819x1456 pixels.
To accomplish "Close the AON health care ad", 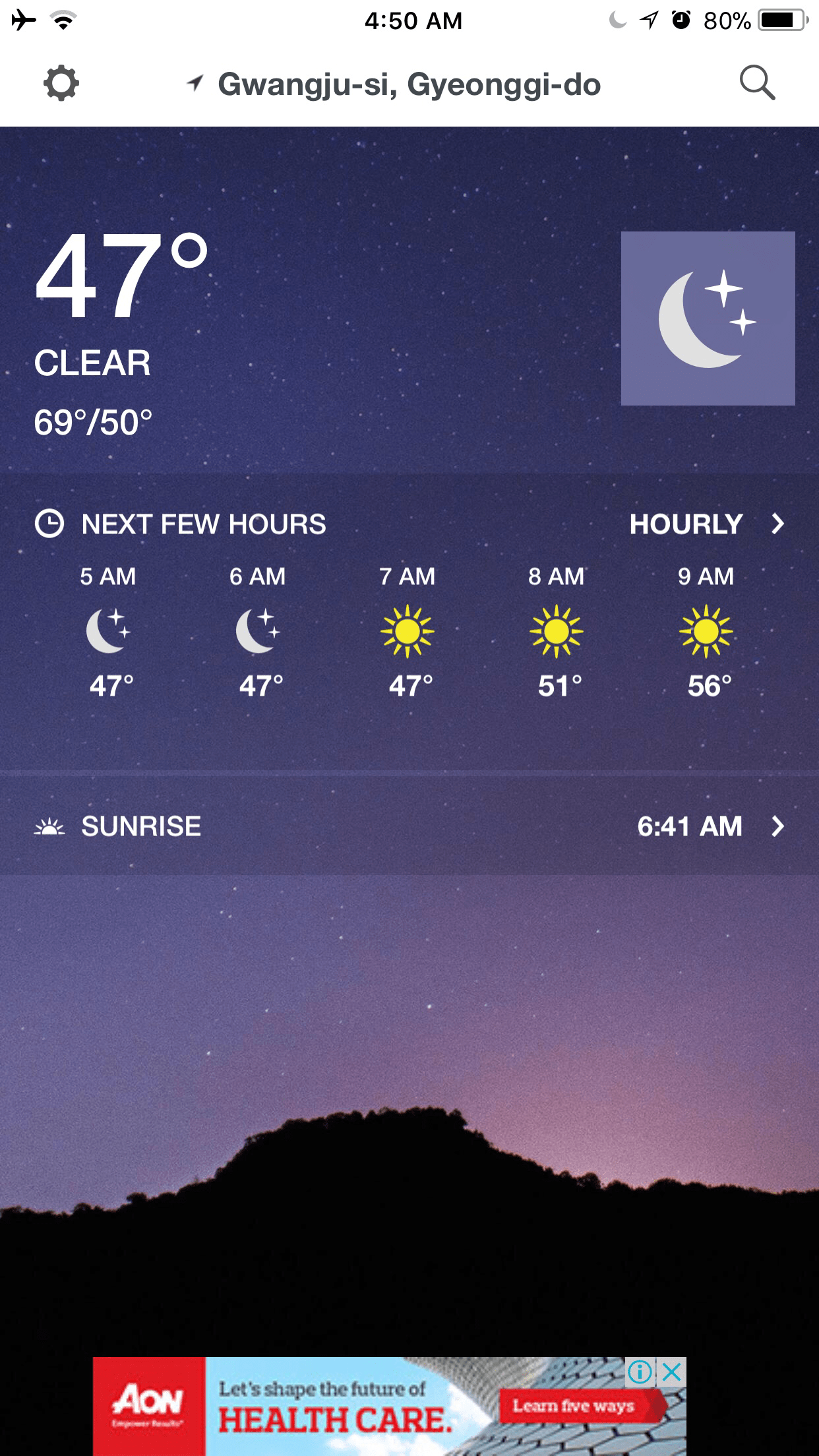I will 671,1372.
